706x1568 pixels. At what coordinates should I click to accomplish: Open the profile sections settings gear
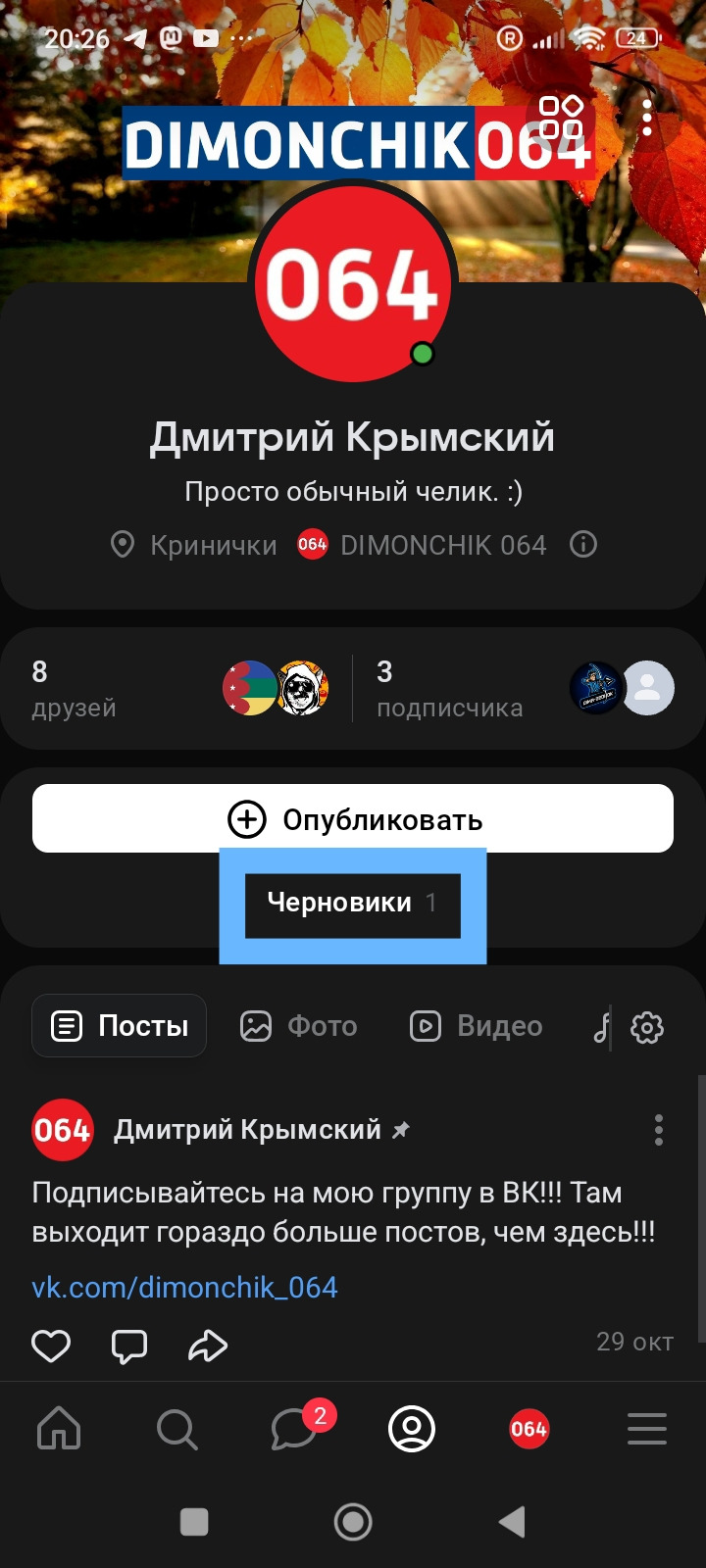(647, 1027)
